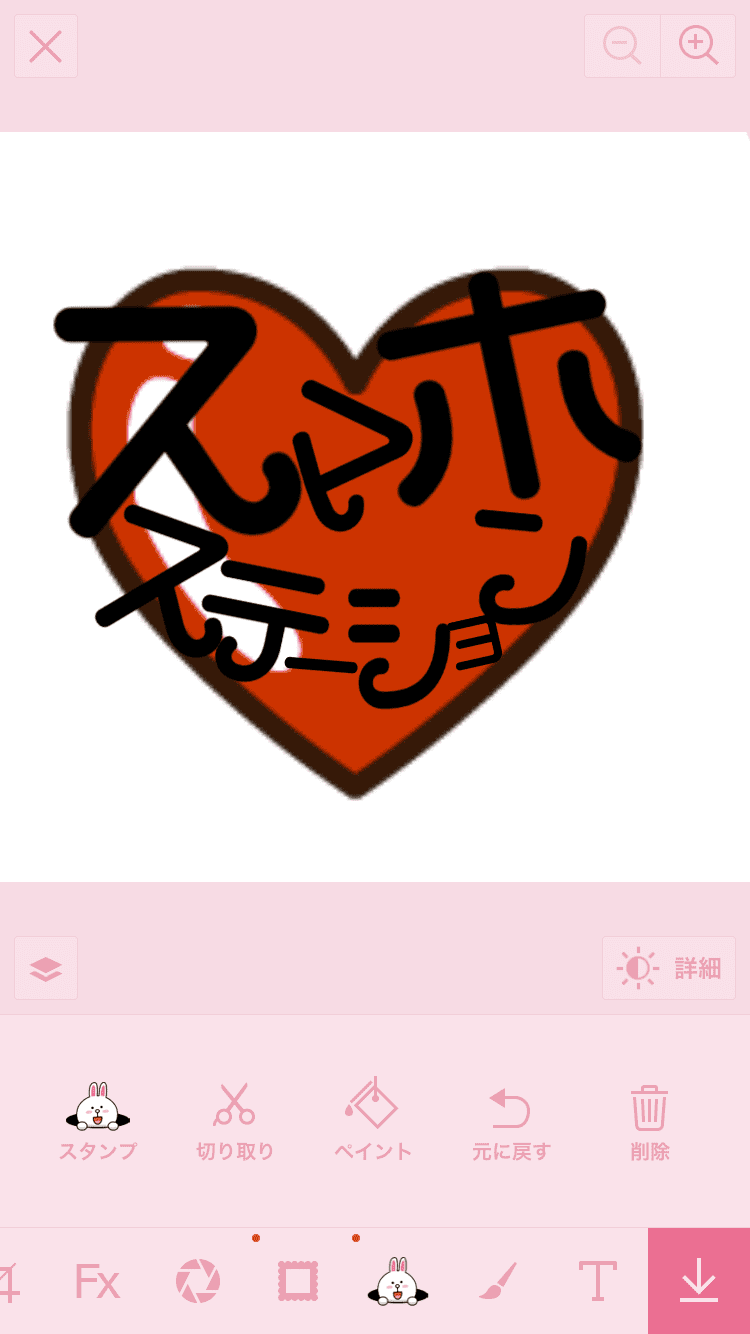The width and height of the screenshot is (750, 1334).
Task: Open the crop tab
Action: pos(10,1281)
